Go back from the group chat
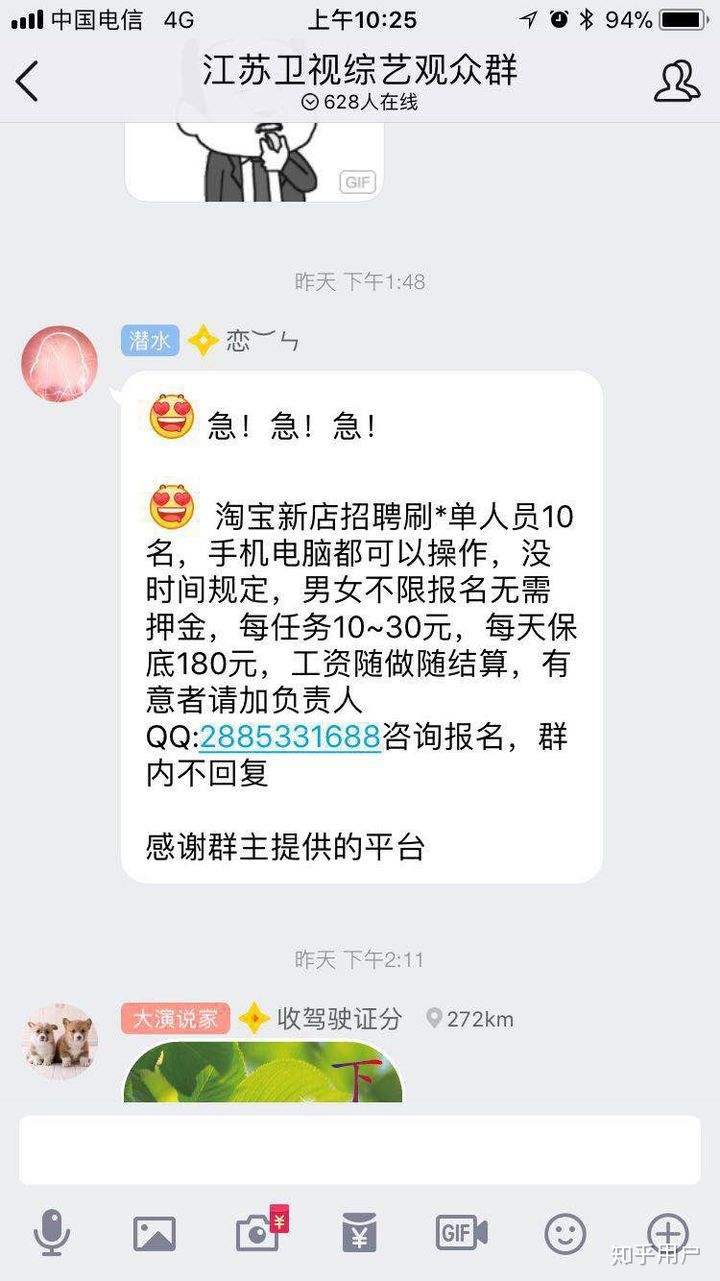Screen dimensions: 720x1281 pyautogui.click(x=28, y=81)
